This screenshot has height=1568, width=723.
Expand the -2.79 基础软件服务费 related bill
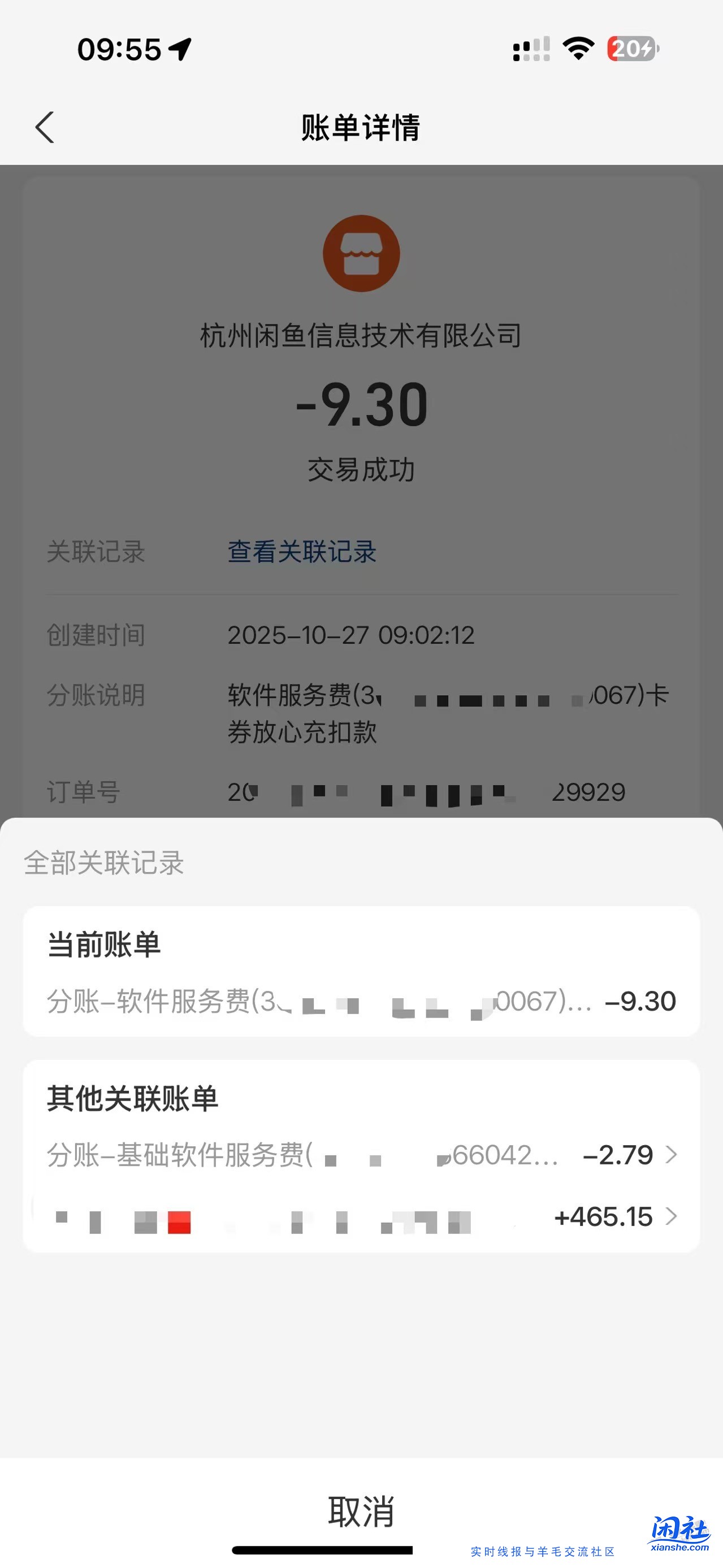pos(362,1154)
